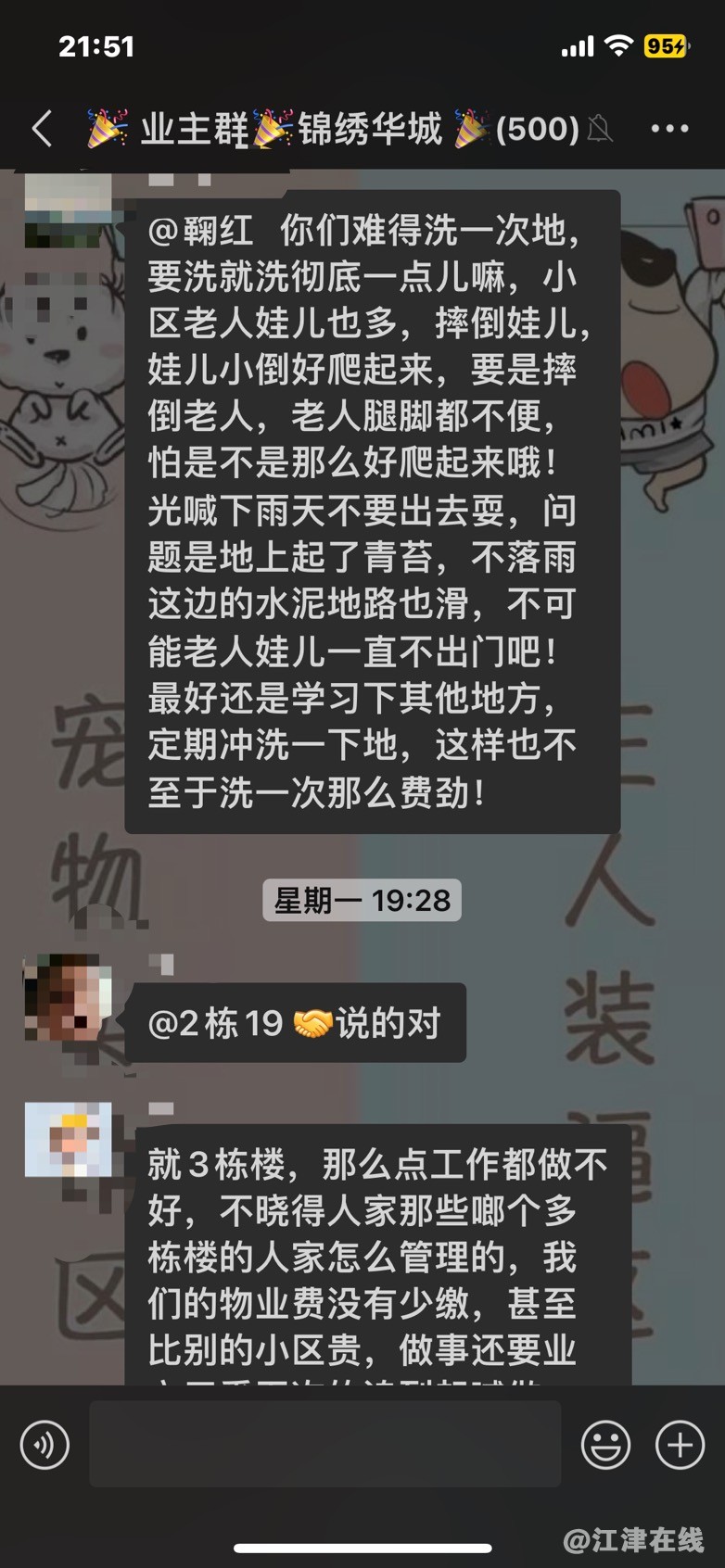Open avatar of the '@翺红' message sender
Viewport: 725px width, 1568px height.
68,211
